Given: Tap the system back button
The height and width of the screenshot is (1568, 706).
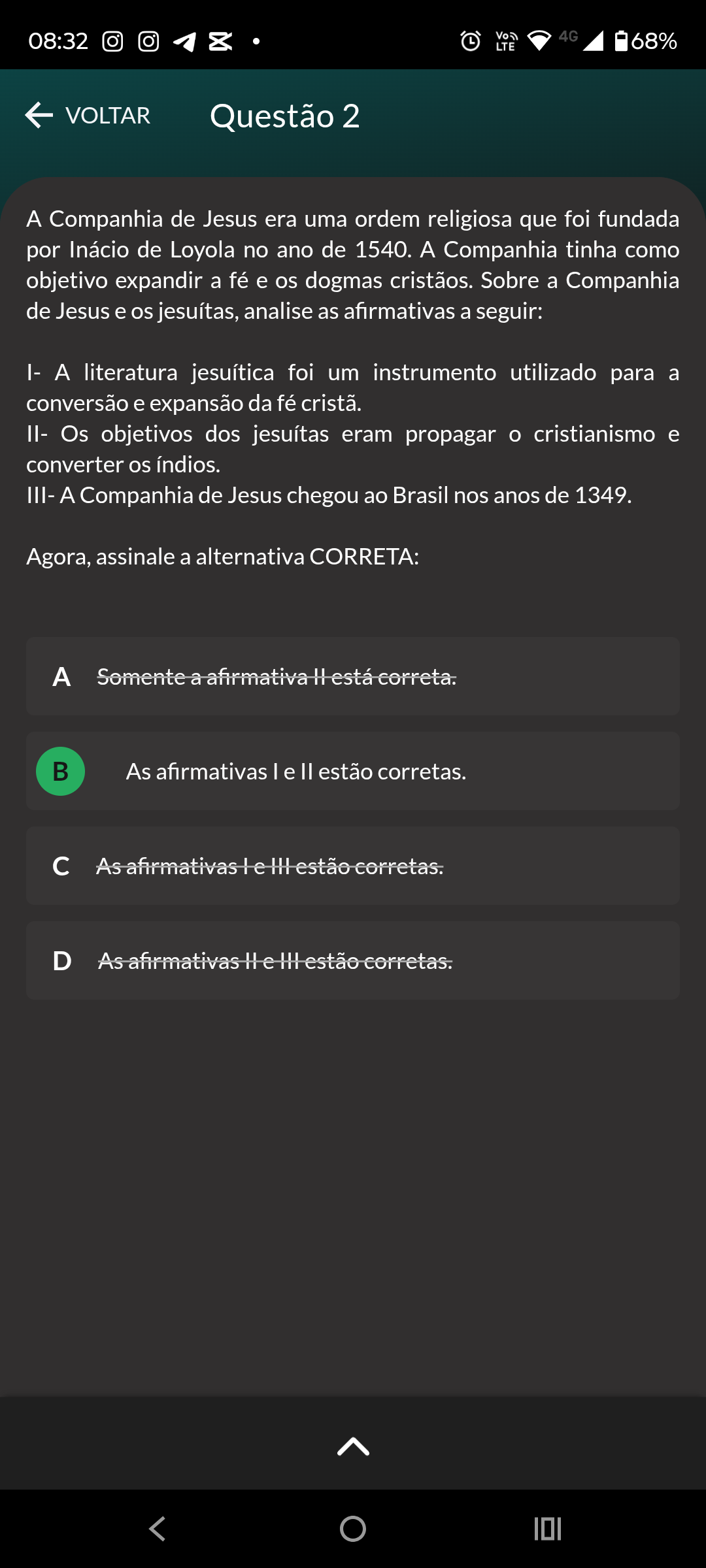Looking at the screenshot, I should 158,1529.
